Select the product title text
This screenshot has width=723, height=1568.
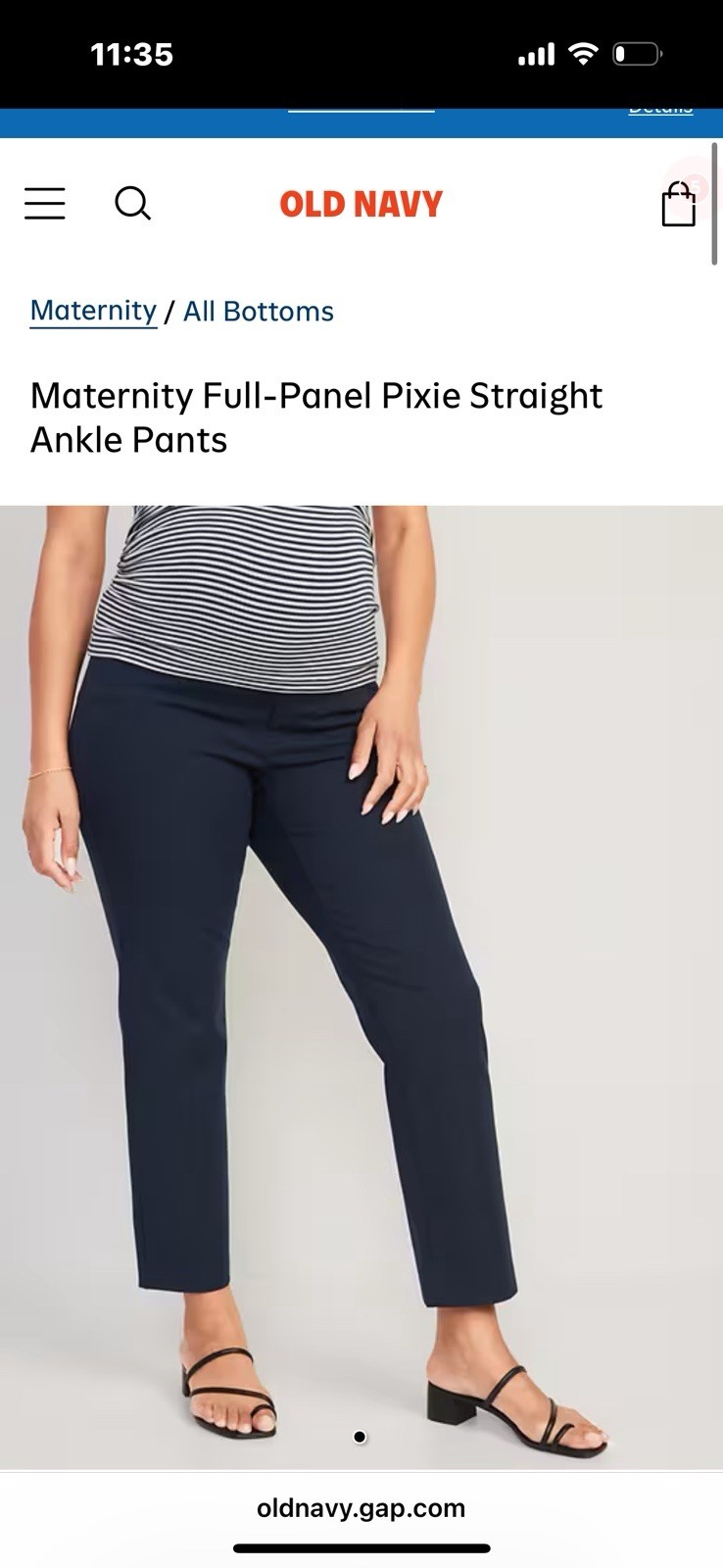[316, 416]
